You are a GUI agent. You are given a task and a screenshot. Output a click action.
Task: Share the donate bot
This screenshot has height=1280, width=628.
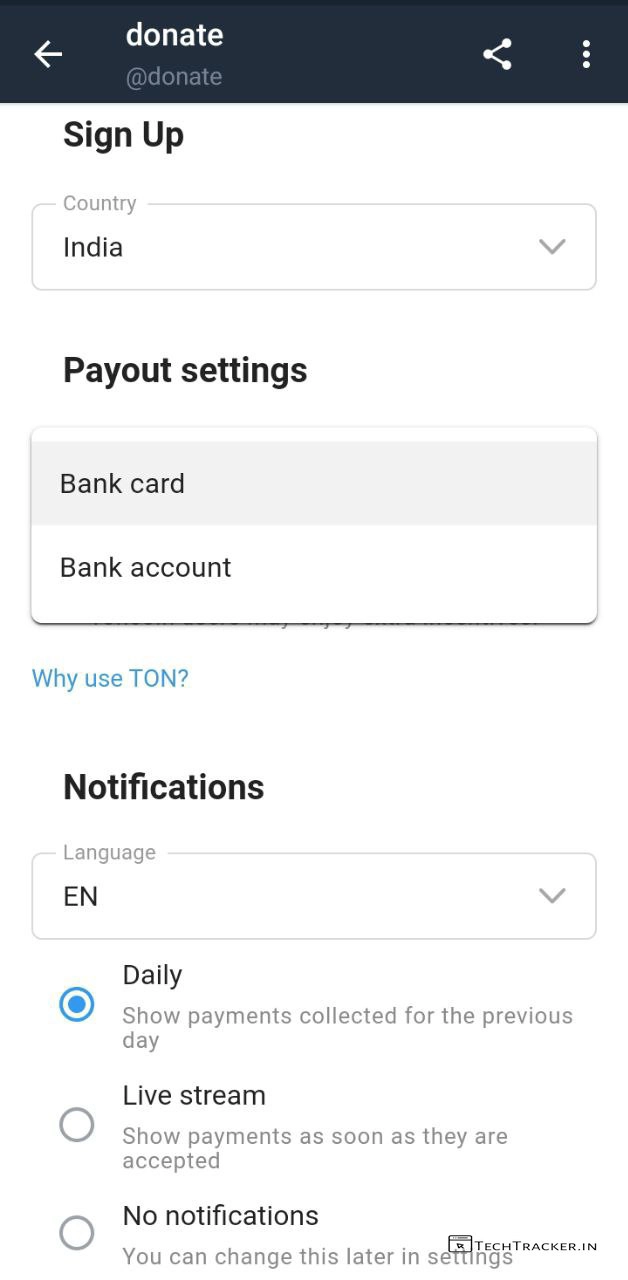click(497, 55)
